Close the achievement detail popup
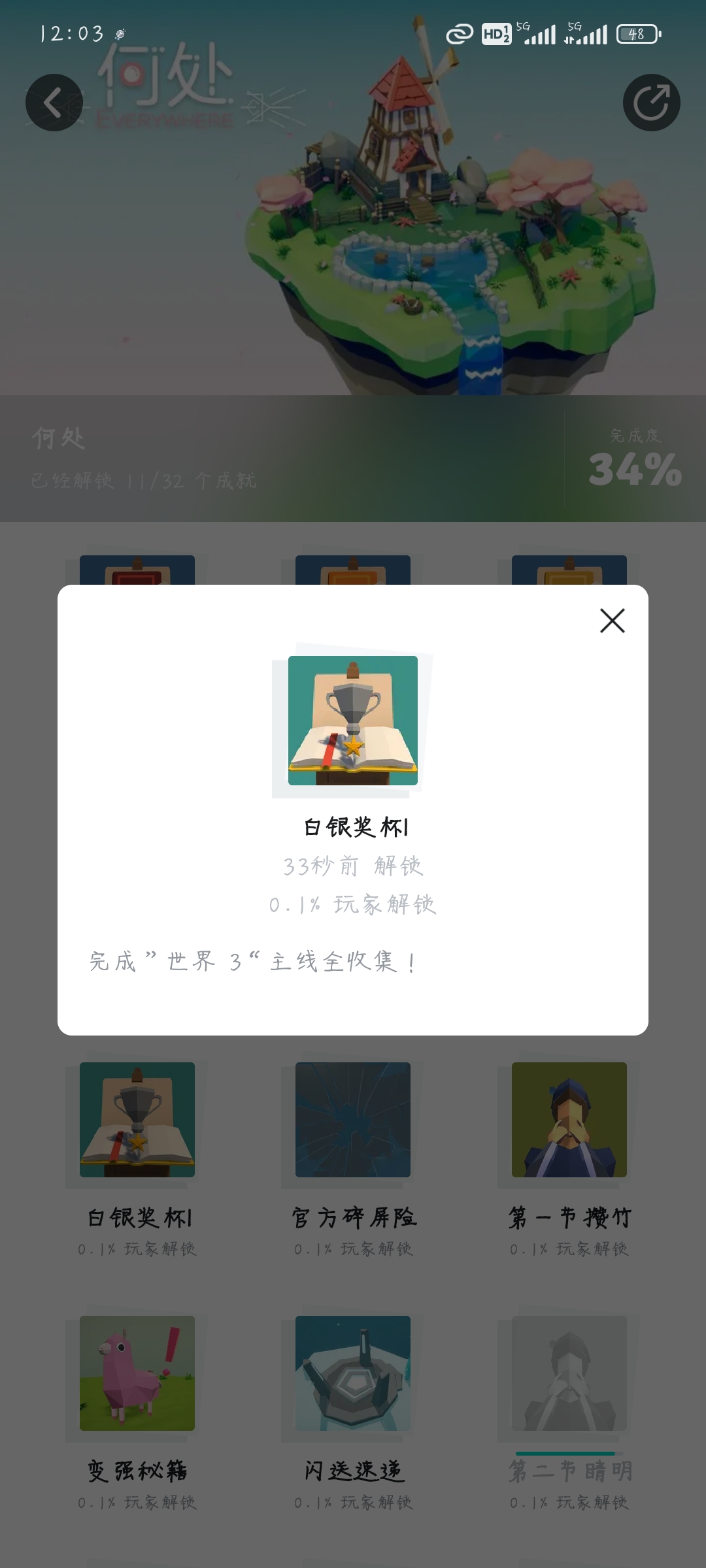This screenshot has height=1568, width=706. pos(612,621)
